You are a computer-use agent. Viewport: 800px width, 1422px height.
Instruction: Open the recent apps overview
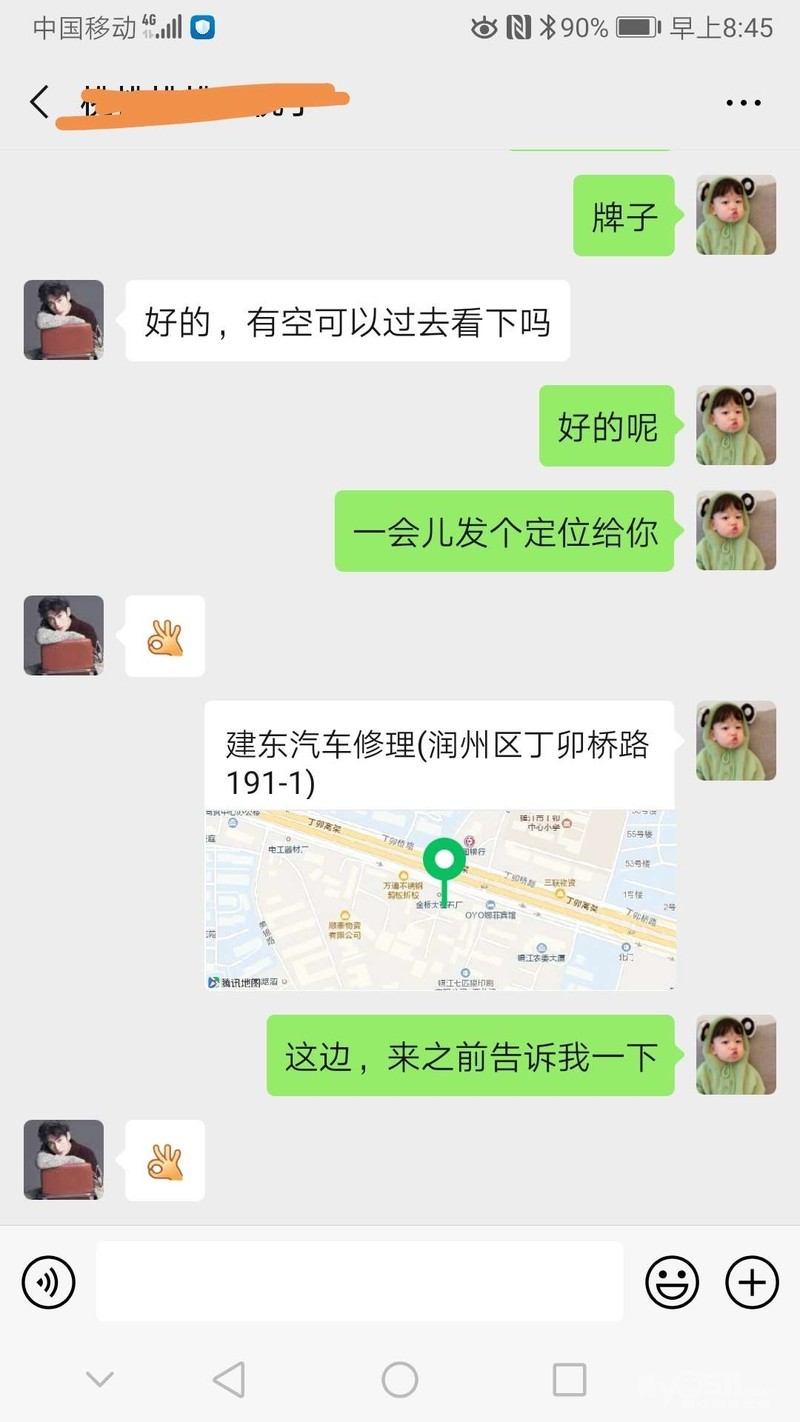(569, 1380)
